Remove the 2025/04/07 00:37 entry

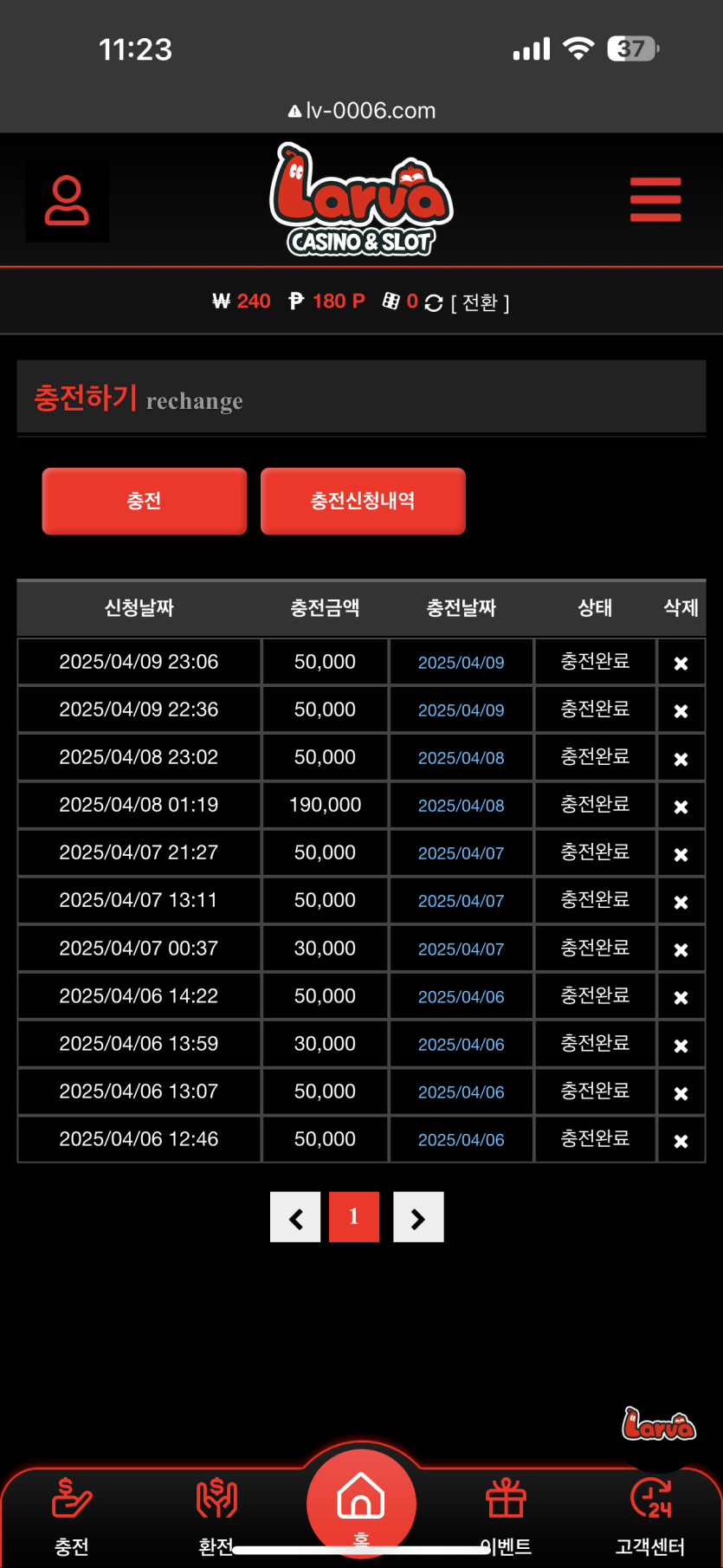[x=681, y=949]
